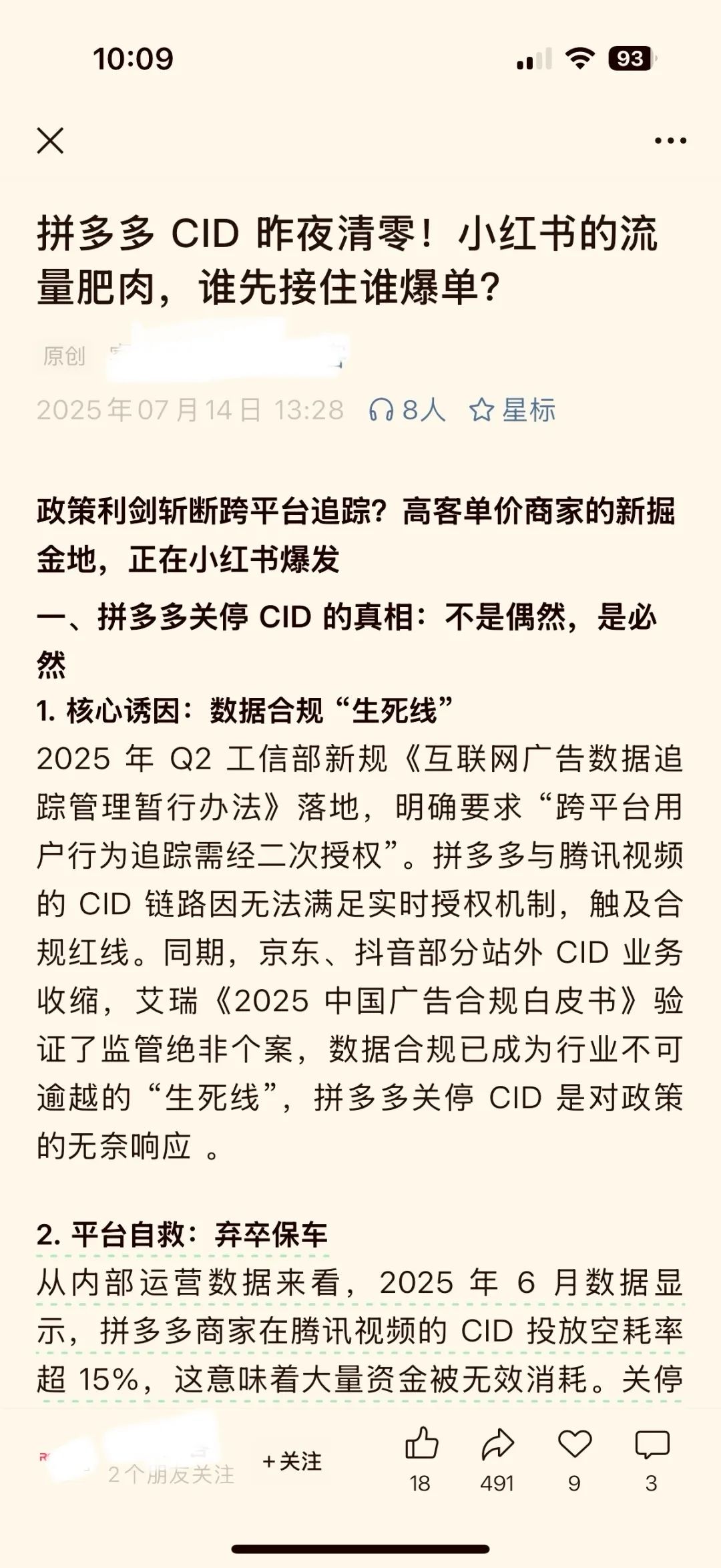Star this account with 星标
Image resolution: width=721 pixels, height=1568 pixels.
pyautogui.click(x=512, y=410)
